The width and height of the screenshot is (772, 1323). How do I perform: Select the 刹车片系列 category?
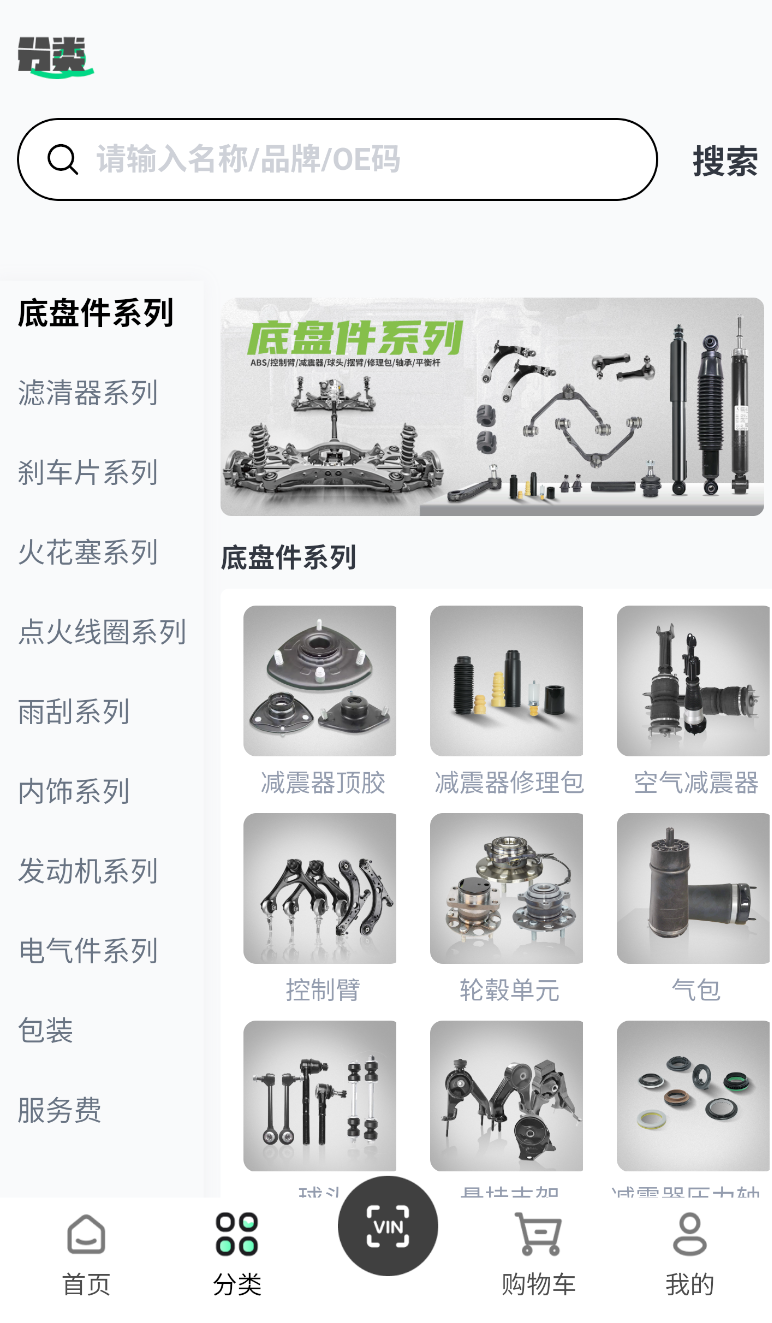click(88, 472)
